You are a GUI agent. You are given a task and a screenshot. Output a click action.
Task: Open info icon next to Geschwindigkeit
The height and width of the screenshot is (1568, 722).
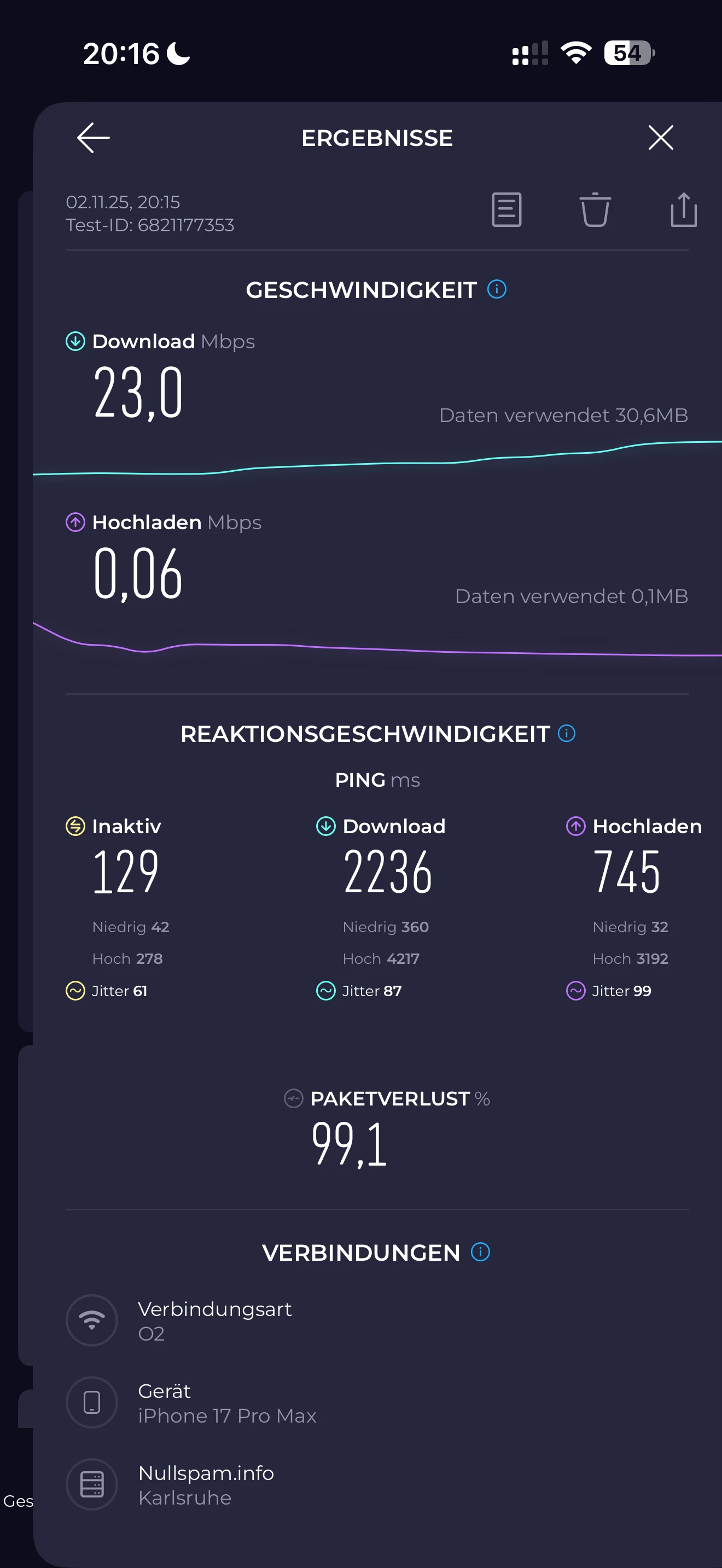[x=497, y=289]
